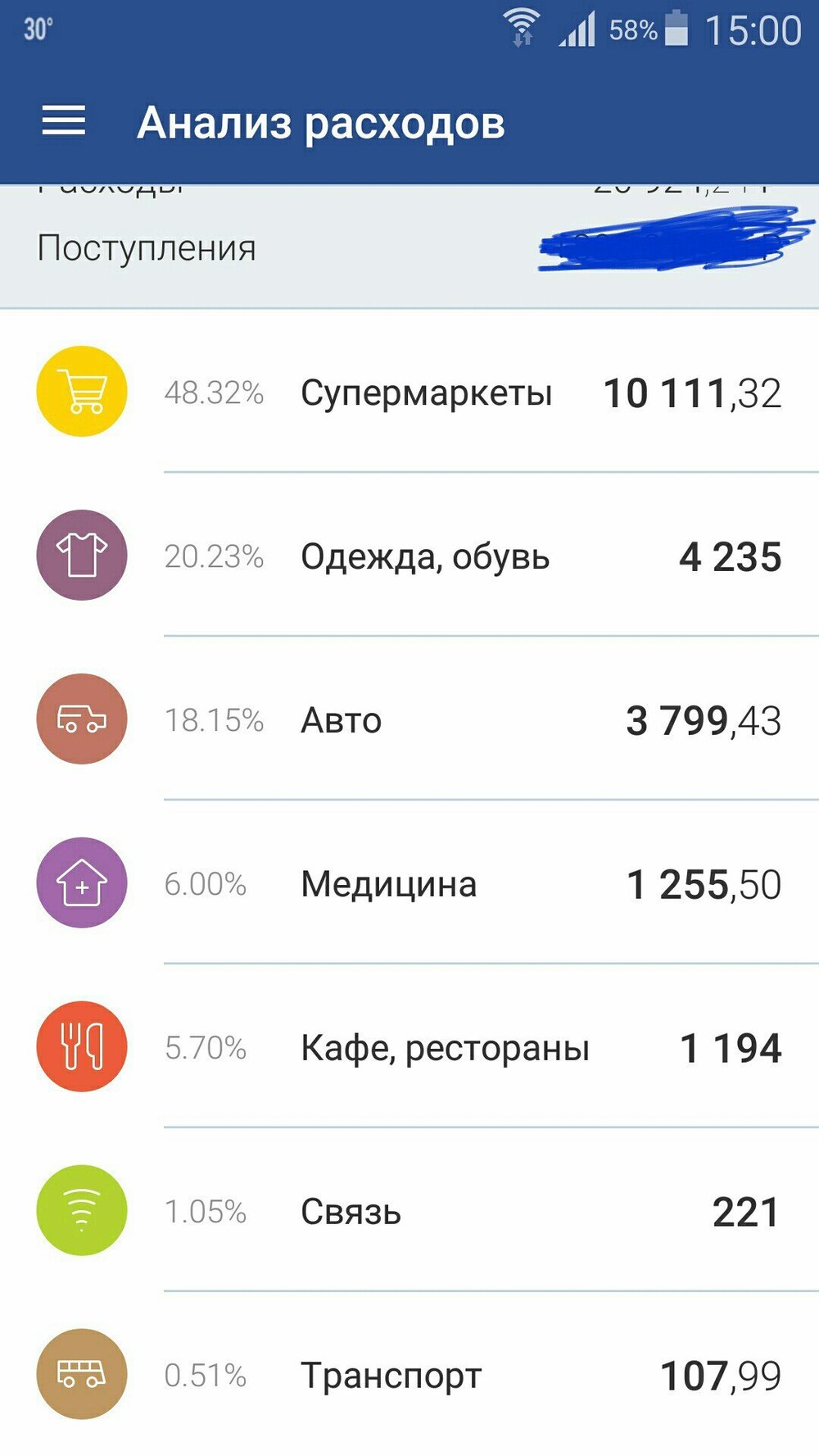Viewport: 819px width, 1456px height.
Task: Open the Супермаркеты expense category
Action: point(426,392)
